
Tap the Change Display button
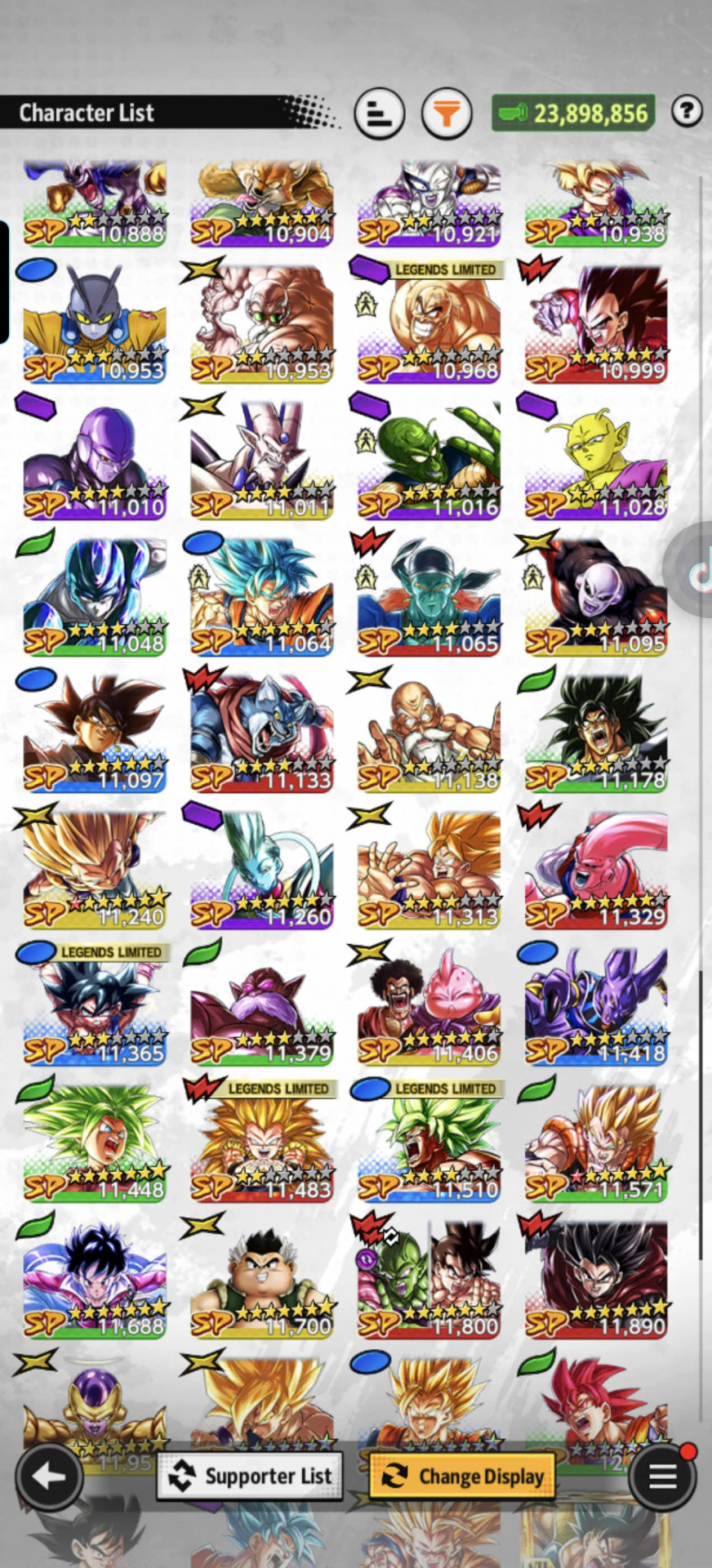tap(462, 1477)
